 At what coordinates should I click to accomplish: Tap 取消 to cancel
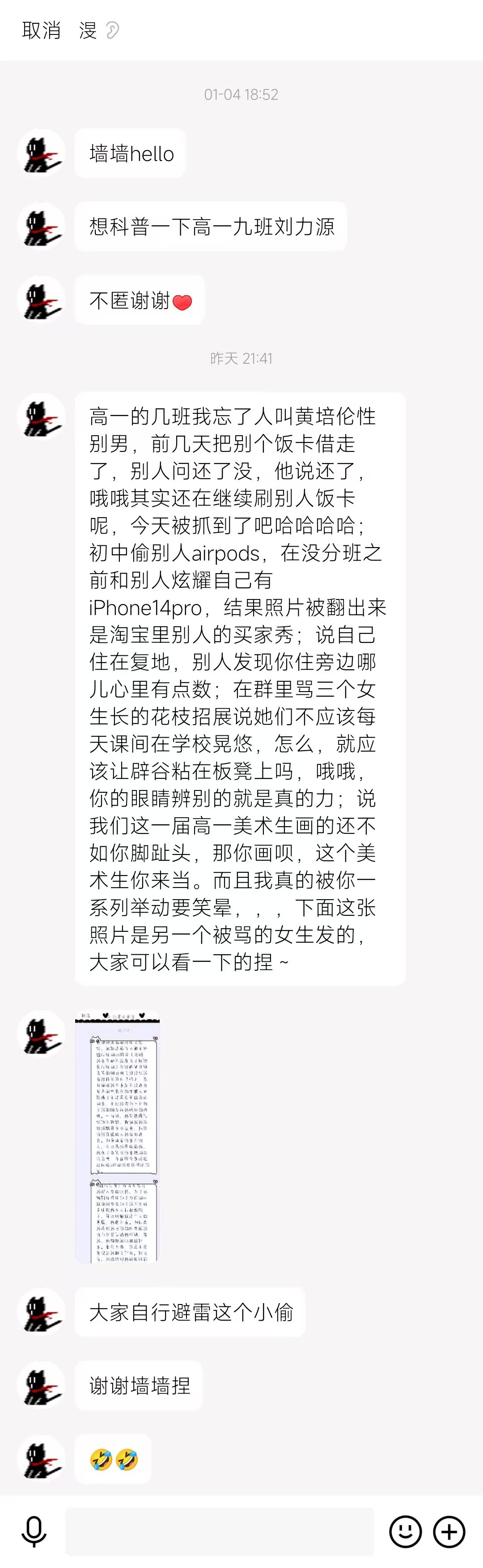click(x=41, y=30)
